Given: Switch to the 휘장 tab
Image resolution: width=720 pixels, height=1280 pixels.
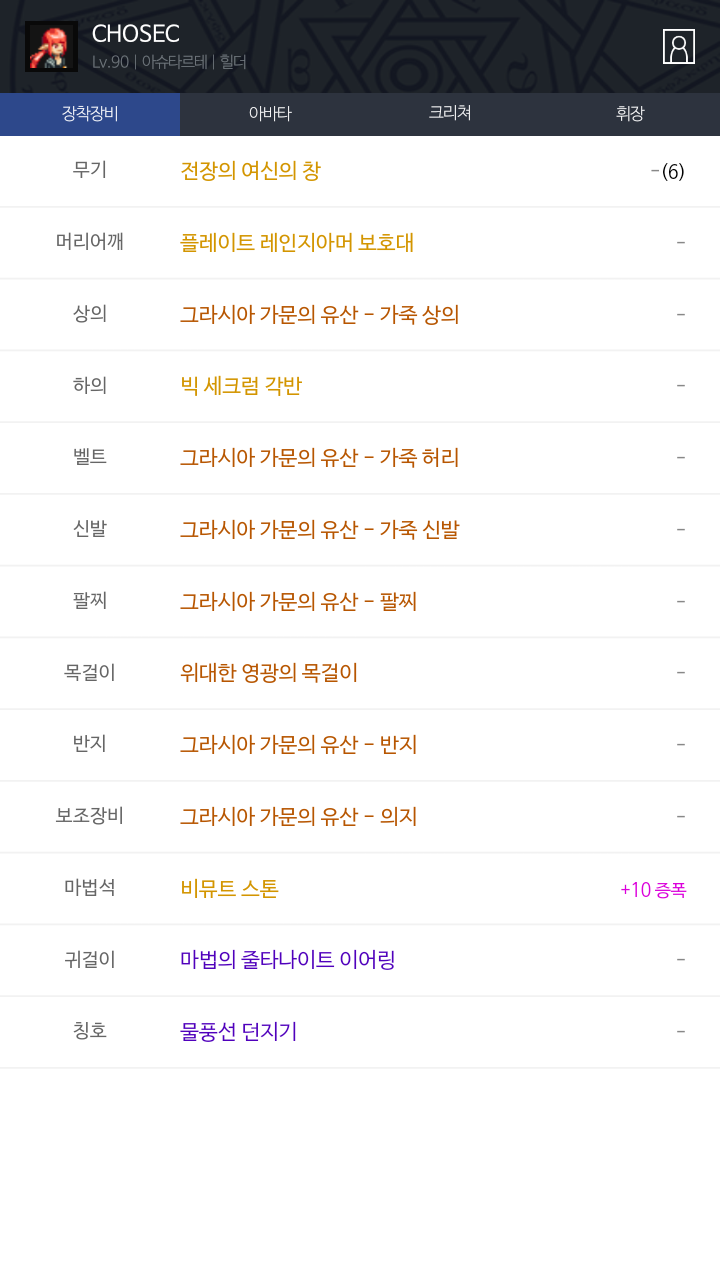Looking at the screenshot, I should click(x=630, y=114).
